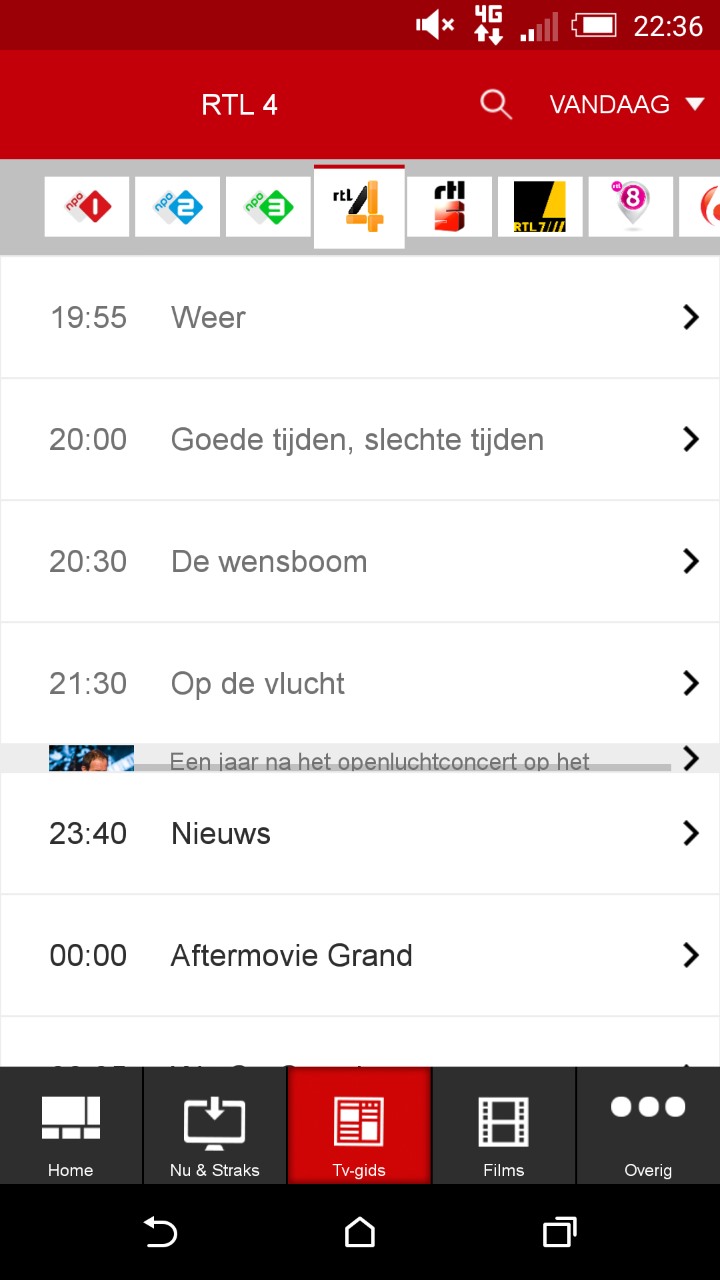Open the search icon in the header
Screen dimensions: 720x1280
click(496, 104)
